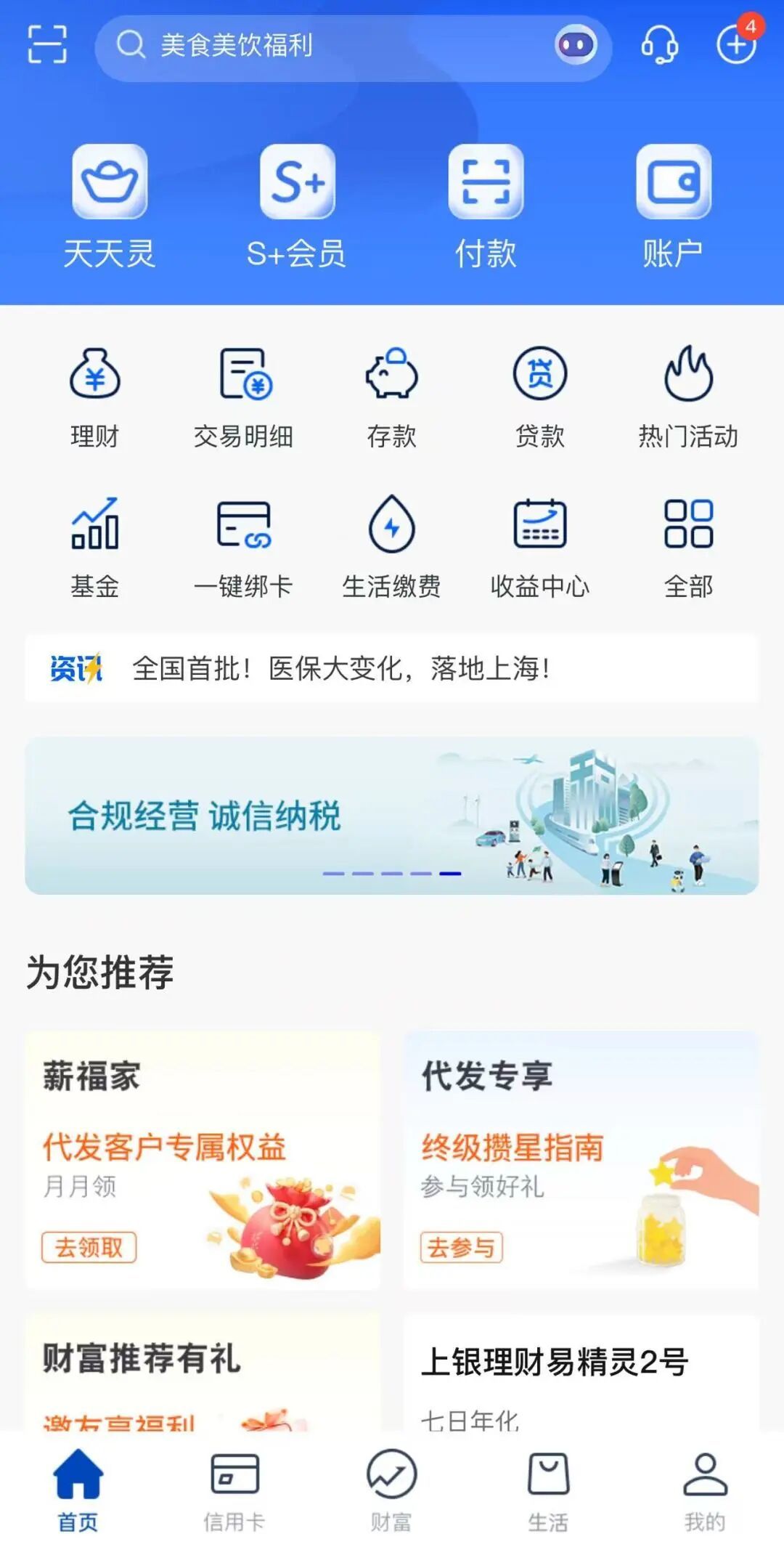Tap 去参与 in the 代发专享 card

461,1247
